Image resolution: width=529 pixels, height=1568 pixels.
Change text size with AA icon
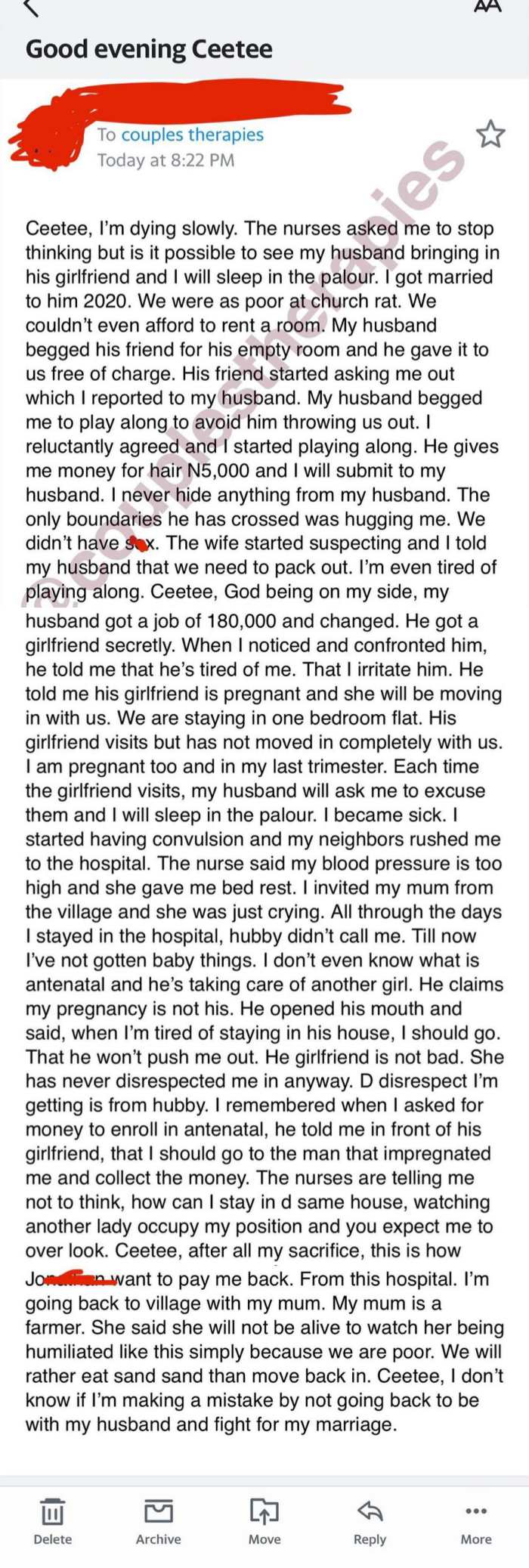tap(487, 6)
